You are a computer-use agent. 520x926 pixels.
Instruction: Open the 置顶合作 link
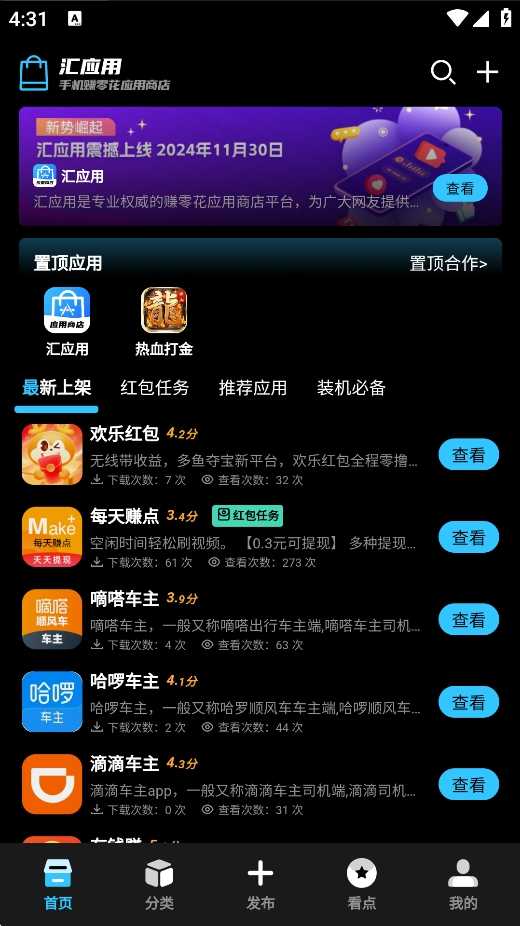point(448,263)
